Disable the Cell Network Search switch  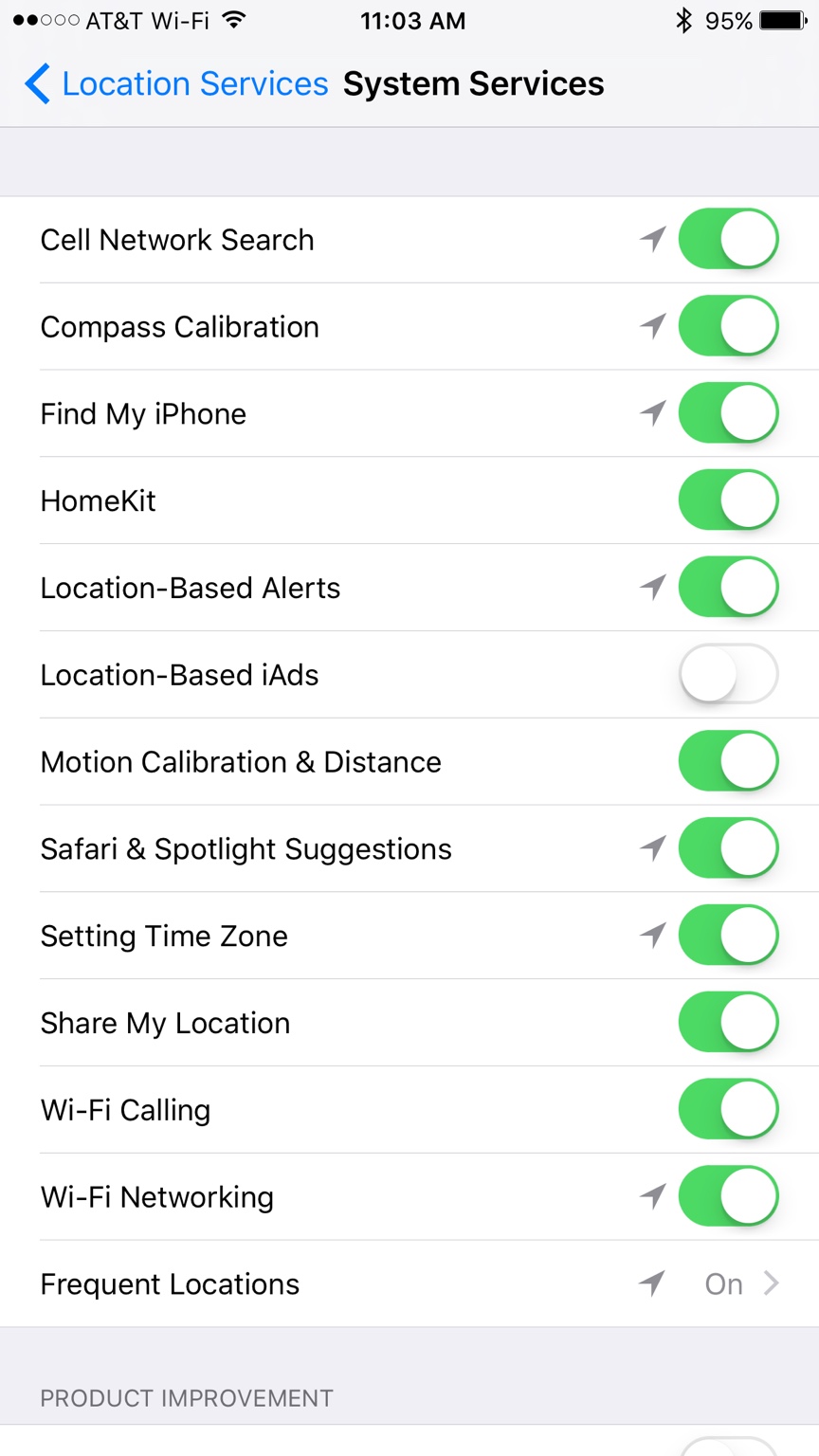pyautogui.click(x=728, y=239)
